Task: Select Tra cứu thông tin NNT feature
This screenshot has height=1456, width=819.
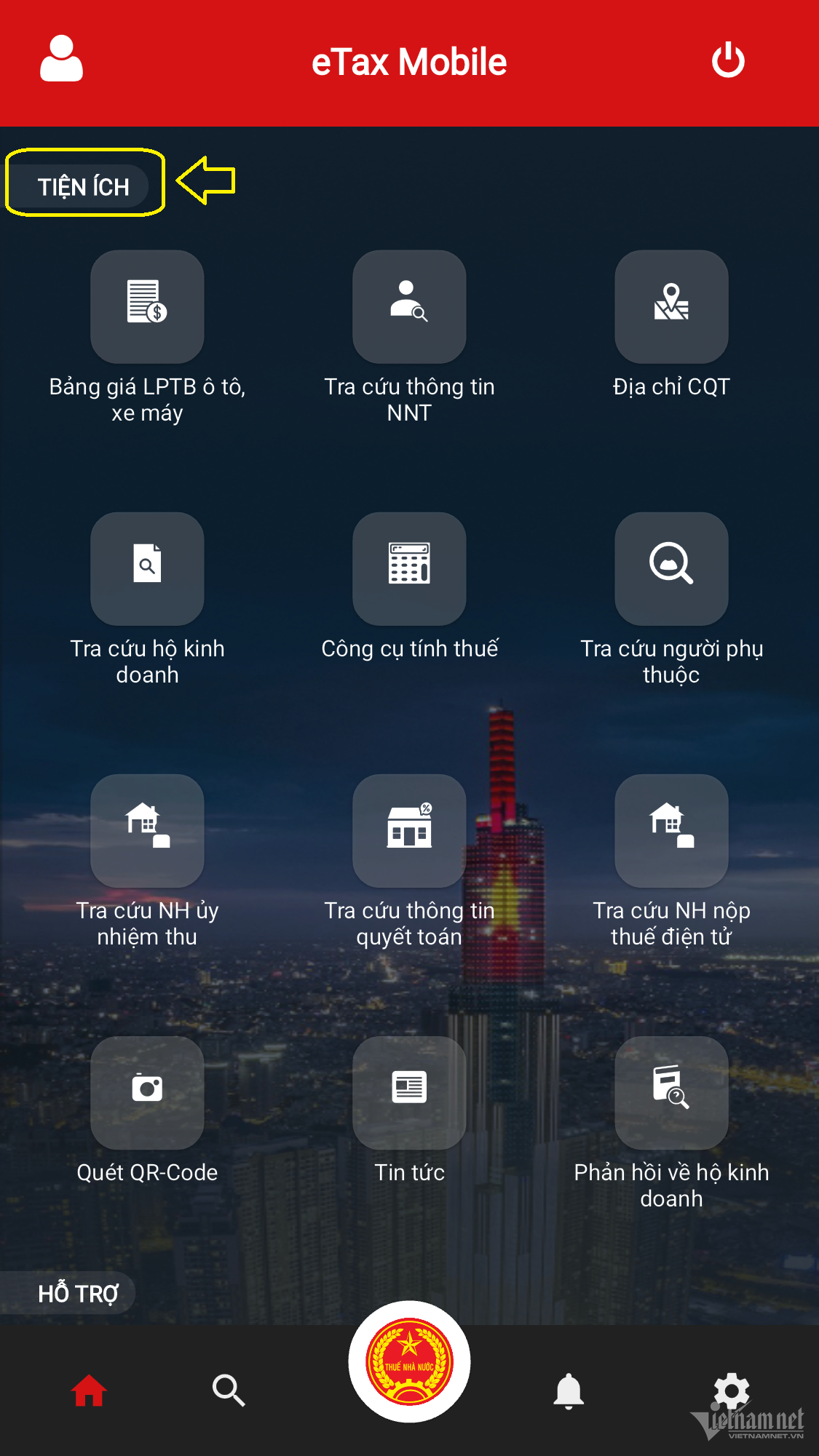Action: click(408, 307)
